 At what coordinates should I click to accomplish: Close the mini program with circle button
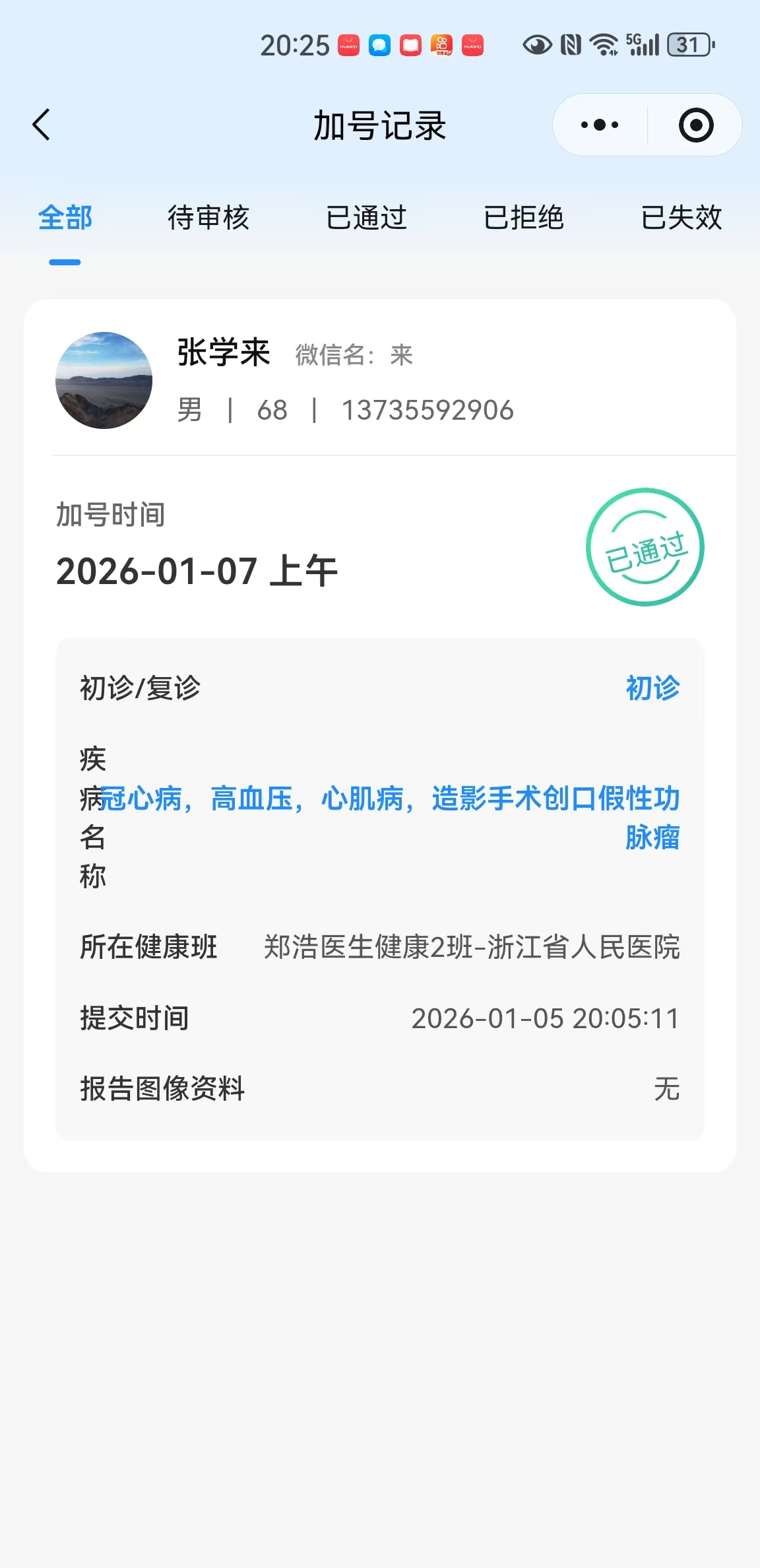tap(696, 125)
